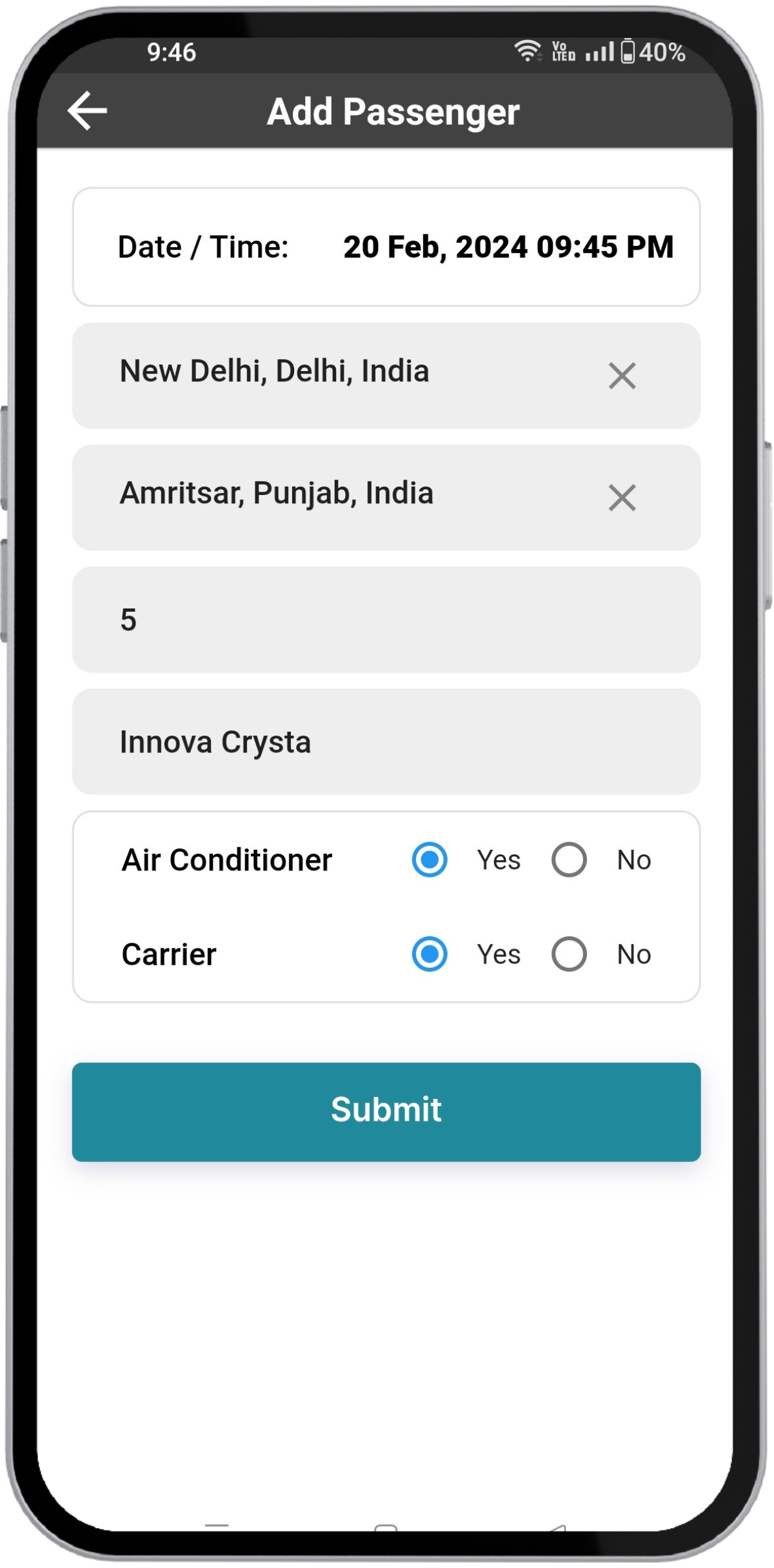Submit the passenger form
Viewport: 774px width, 1568px height.
[x=386, y=1112]
